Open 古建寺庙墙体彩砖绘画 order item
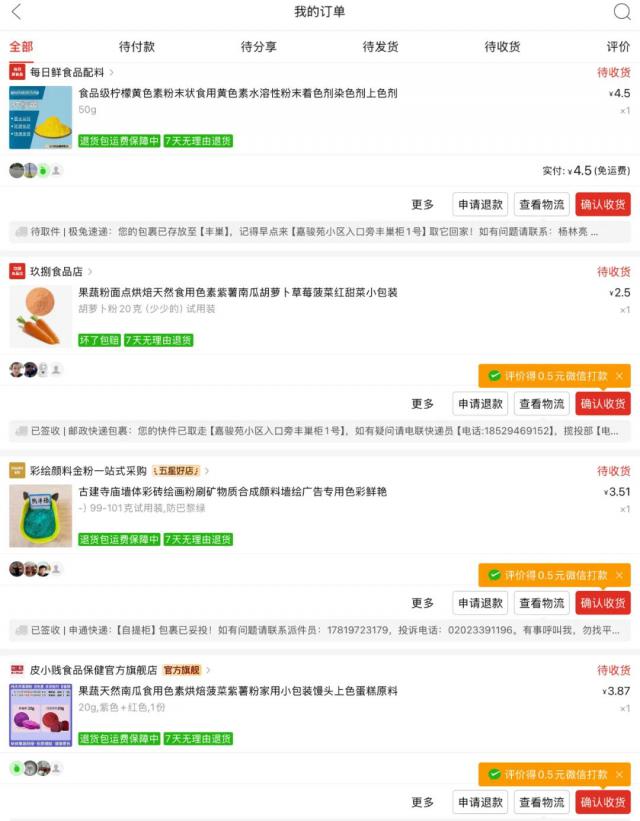640x821 pixels. click(x=232, y=492)
